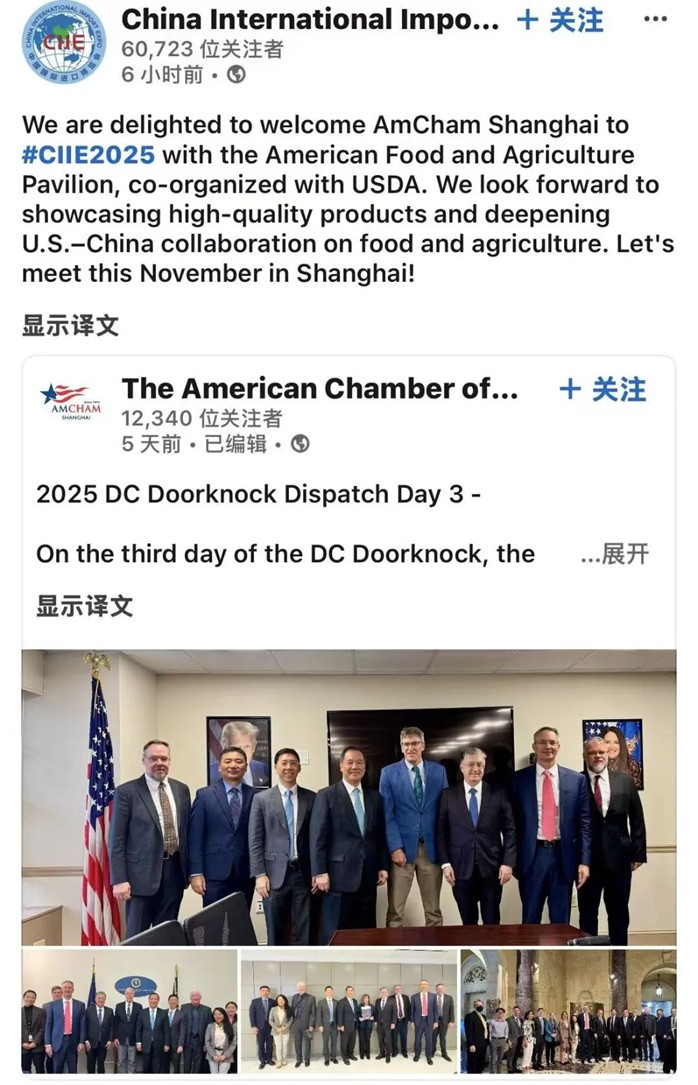698x1085 pixels.
Task: Open the #CIIE2025 hashtag
Action: pos(89,155)
